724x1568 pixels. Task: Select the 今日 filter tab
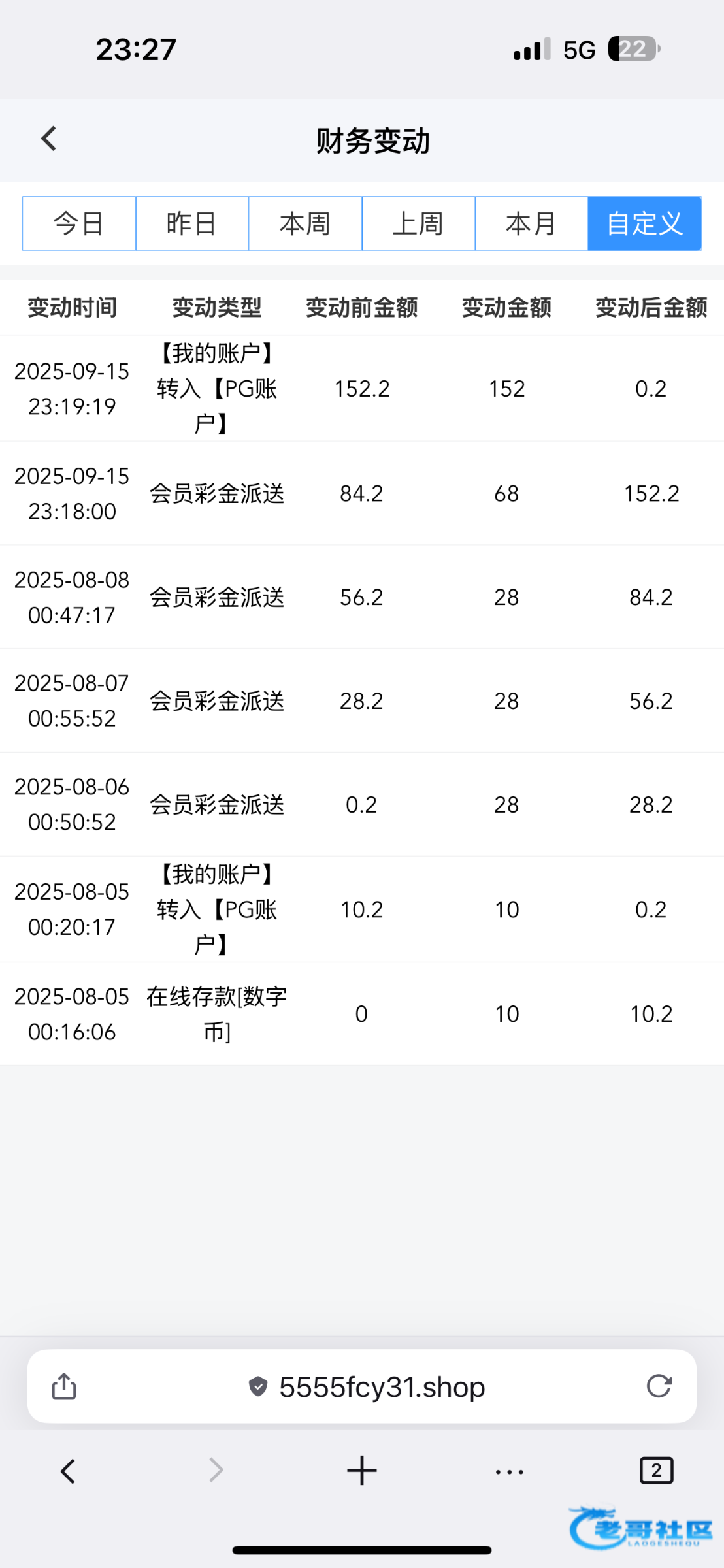[79, 223]
